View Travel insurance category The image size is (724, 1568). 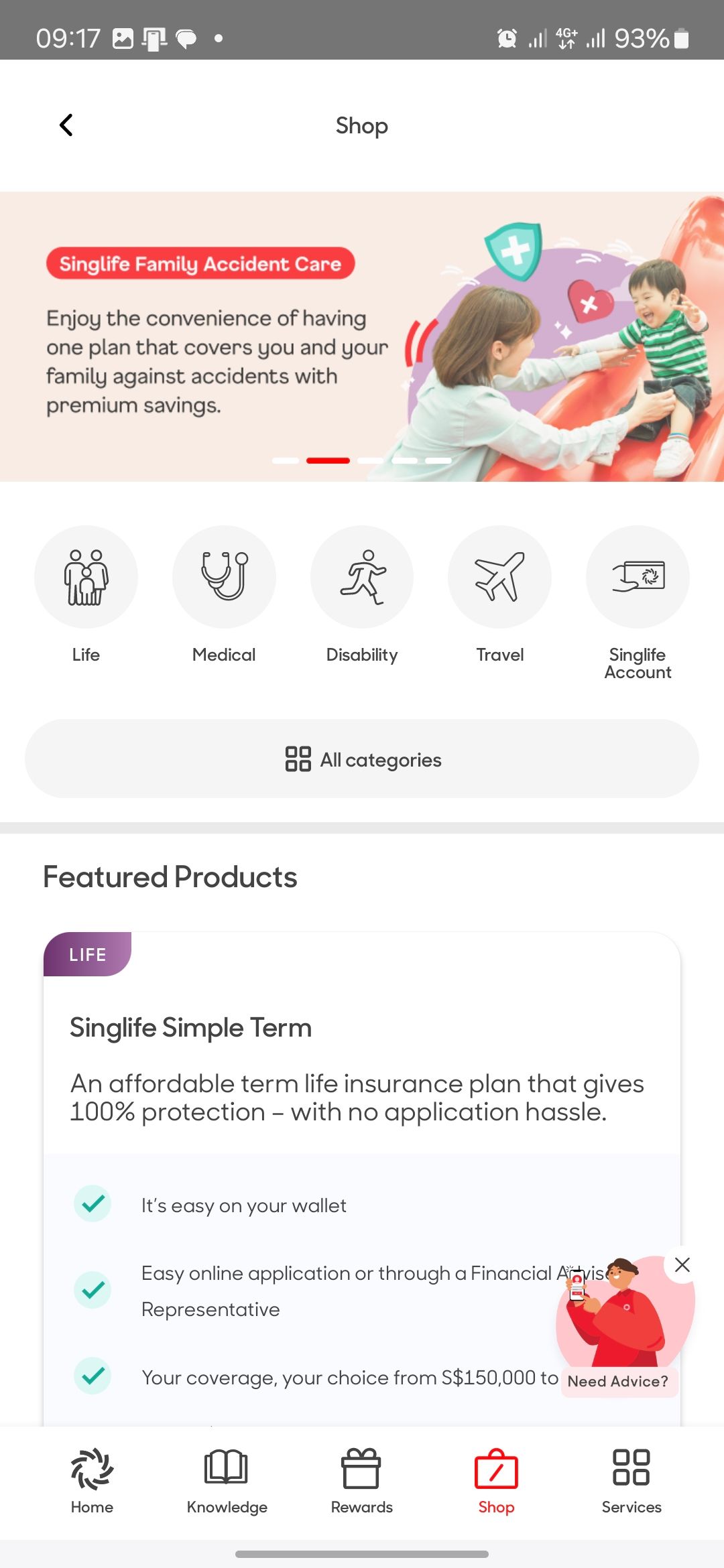coord(499,577)
